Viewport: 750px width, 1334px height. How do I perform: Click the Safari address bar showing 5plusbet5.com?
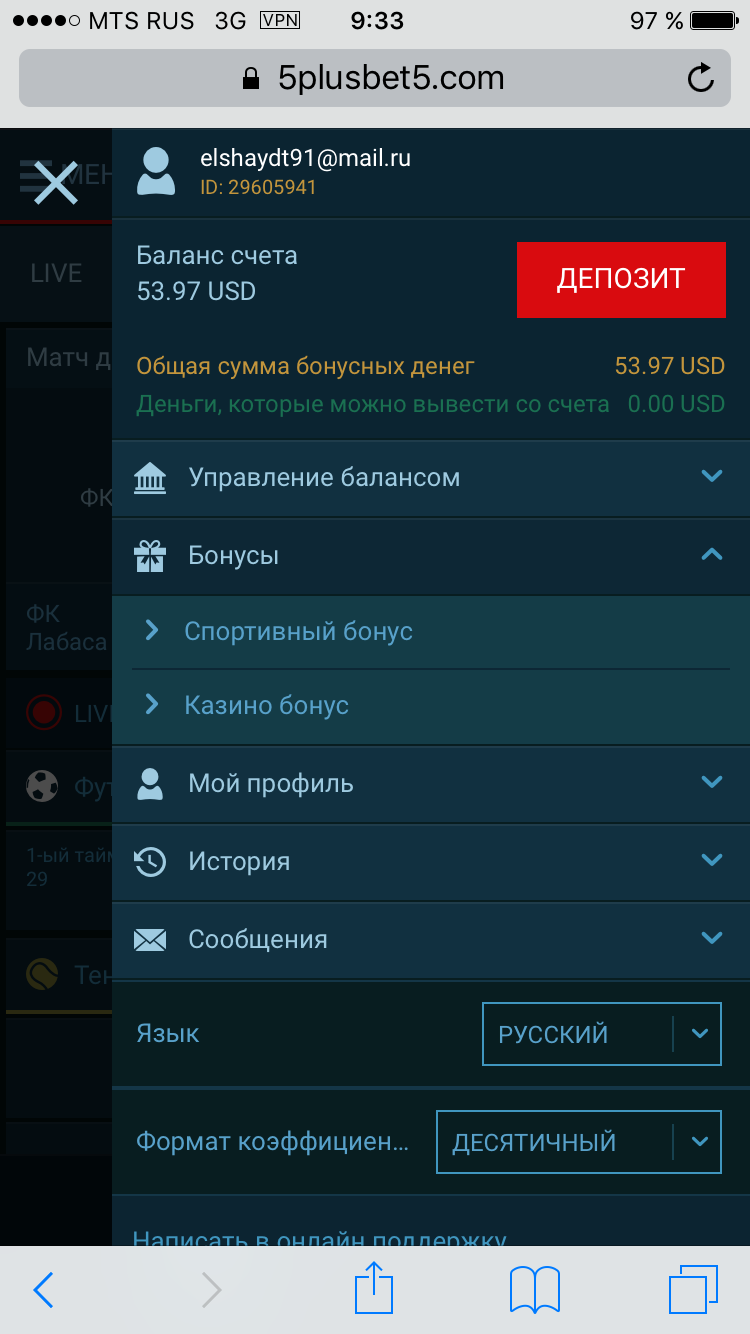375,77
